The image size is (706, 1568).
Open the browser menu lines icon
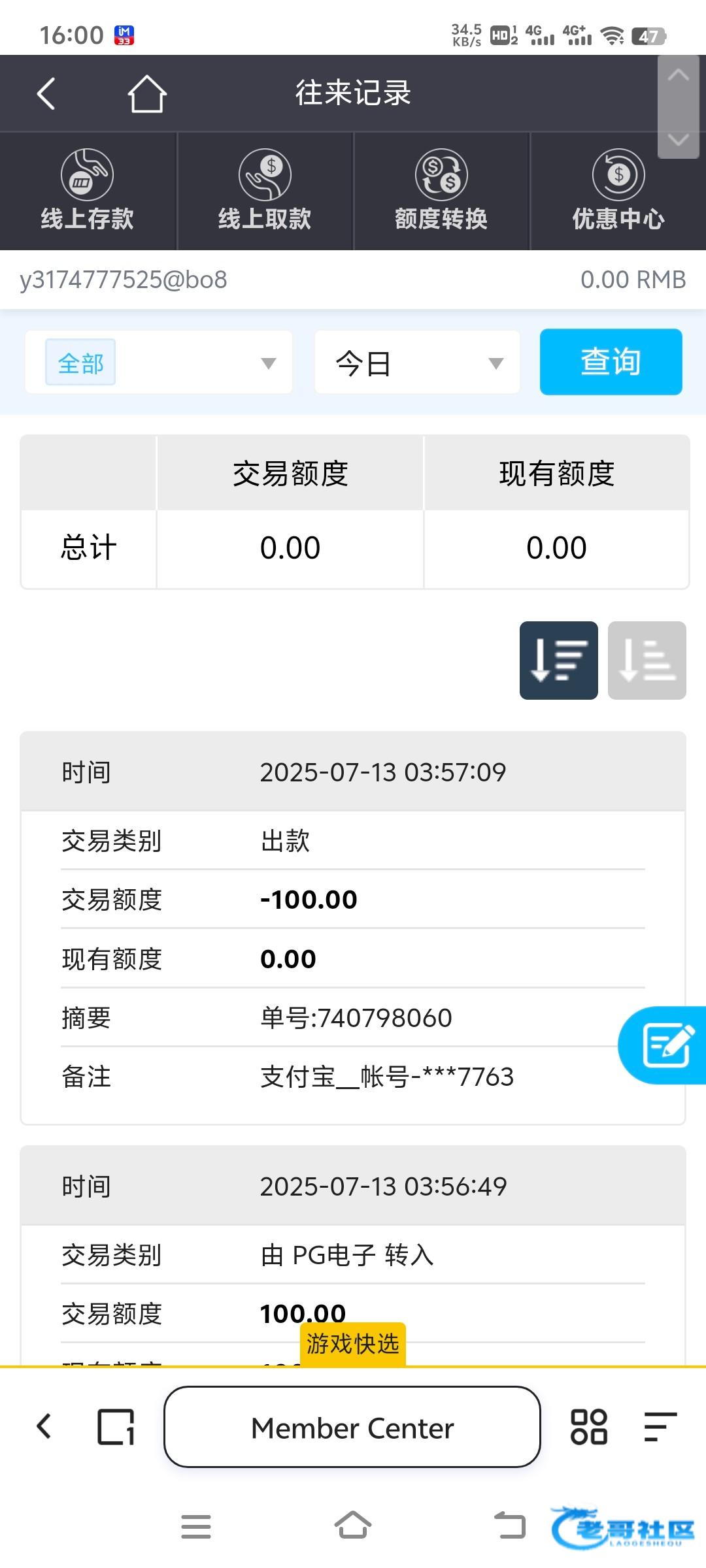pyautogui.click(x=660, y=1427)
